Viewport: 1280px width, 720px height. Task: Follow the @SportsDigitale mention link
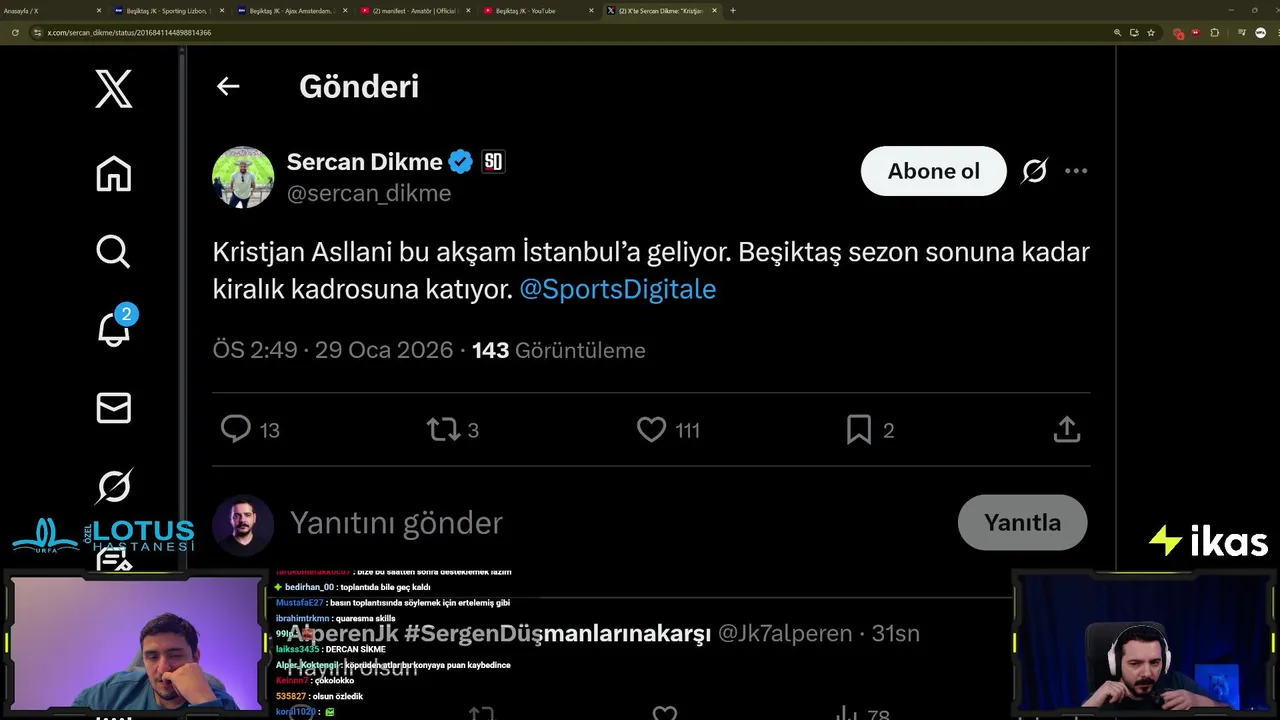coord(617,289)
